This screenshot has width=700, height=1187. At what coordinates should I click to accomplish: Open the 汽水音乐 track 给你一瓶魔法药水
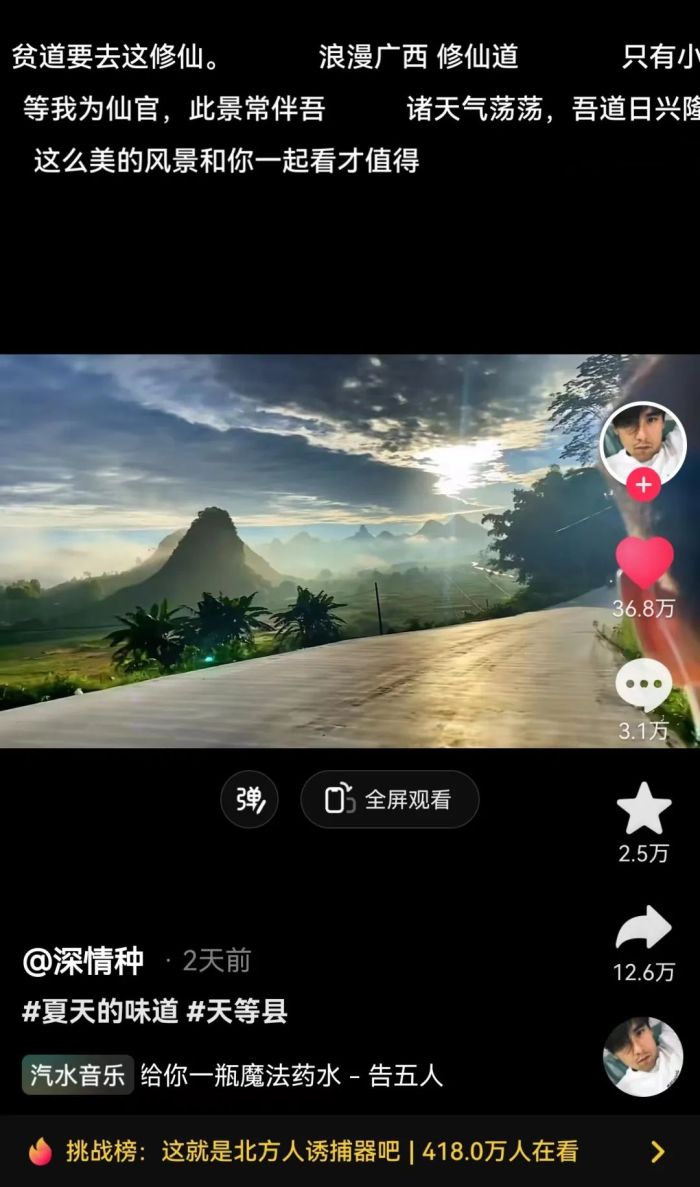tap(290, 1075)
